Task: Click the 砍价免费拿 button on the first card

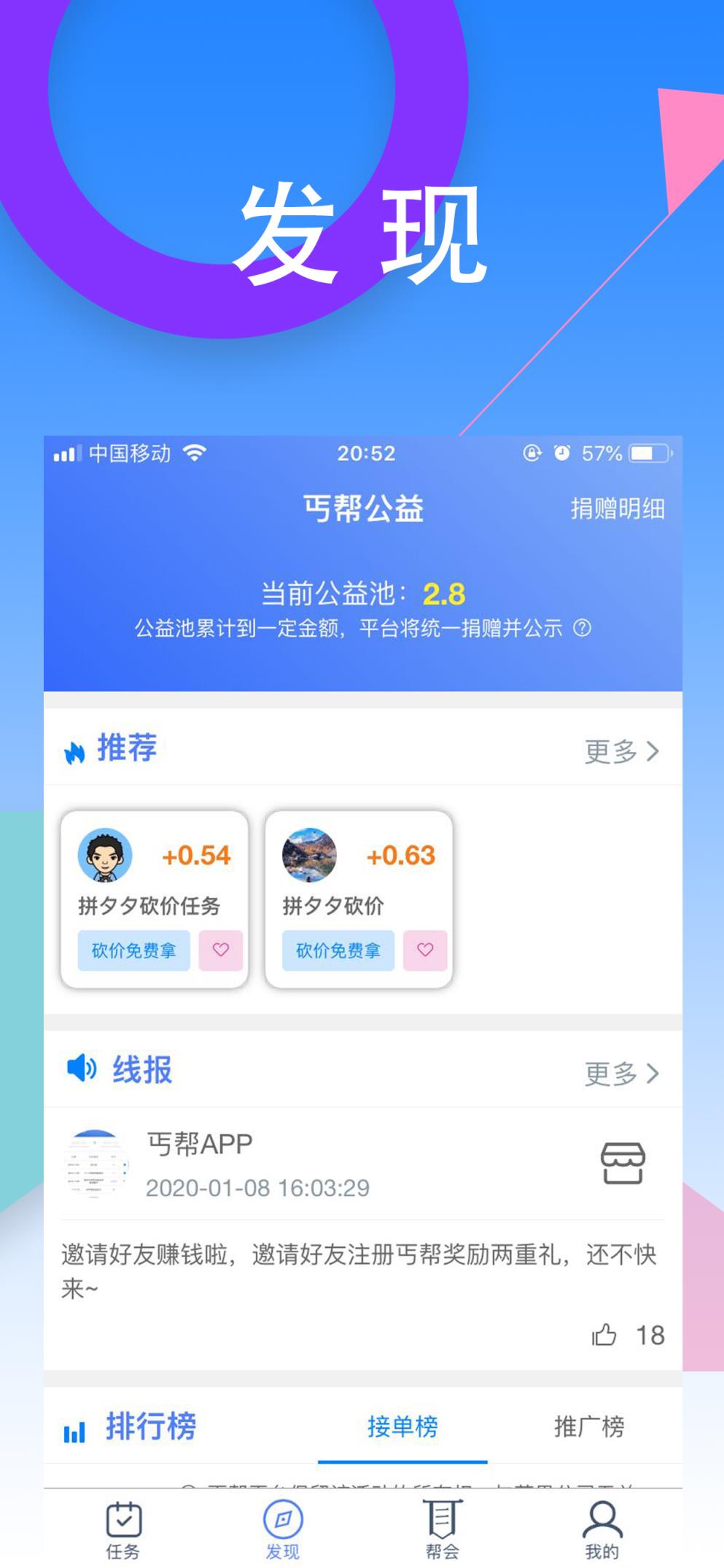Action: [133, 950]
